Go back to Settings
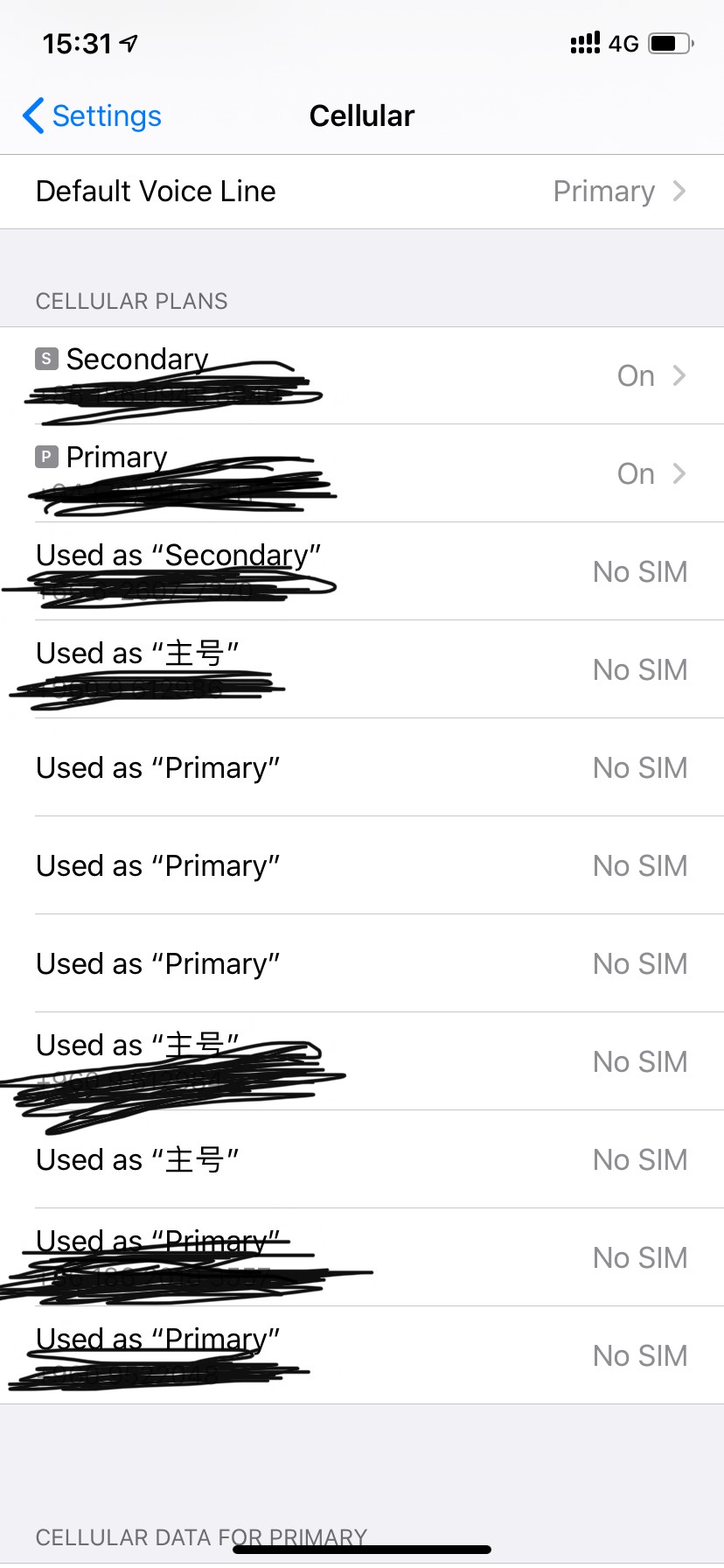The image size is (724, 1568). pyautogui.click(x=92, y=115)
